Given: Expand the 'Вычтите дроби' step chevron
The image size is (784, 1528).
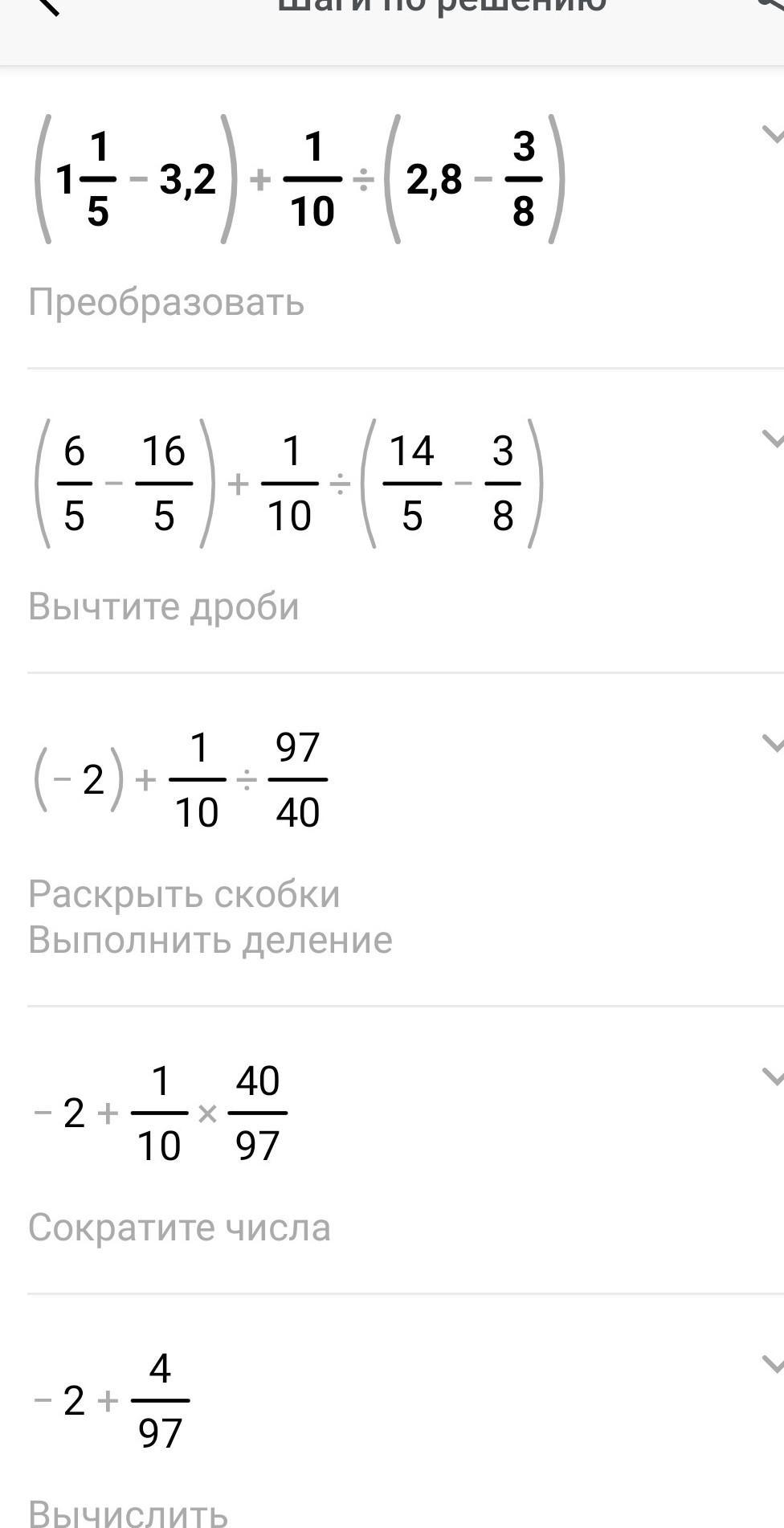Looking at the screenshot, I should [773, 438].
